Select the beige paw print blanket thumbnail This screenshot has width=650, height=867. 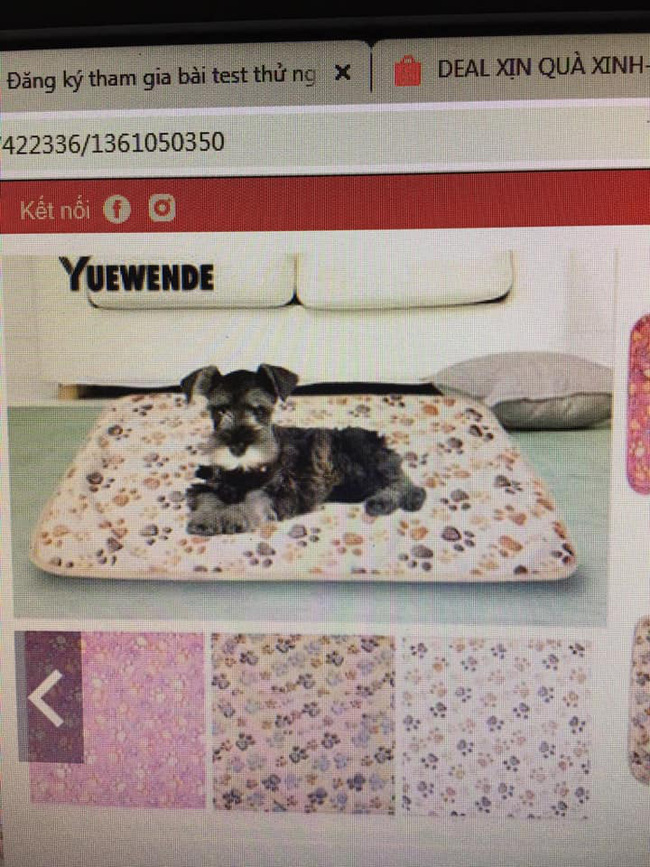[x=302, y=722]
